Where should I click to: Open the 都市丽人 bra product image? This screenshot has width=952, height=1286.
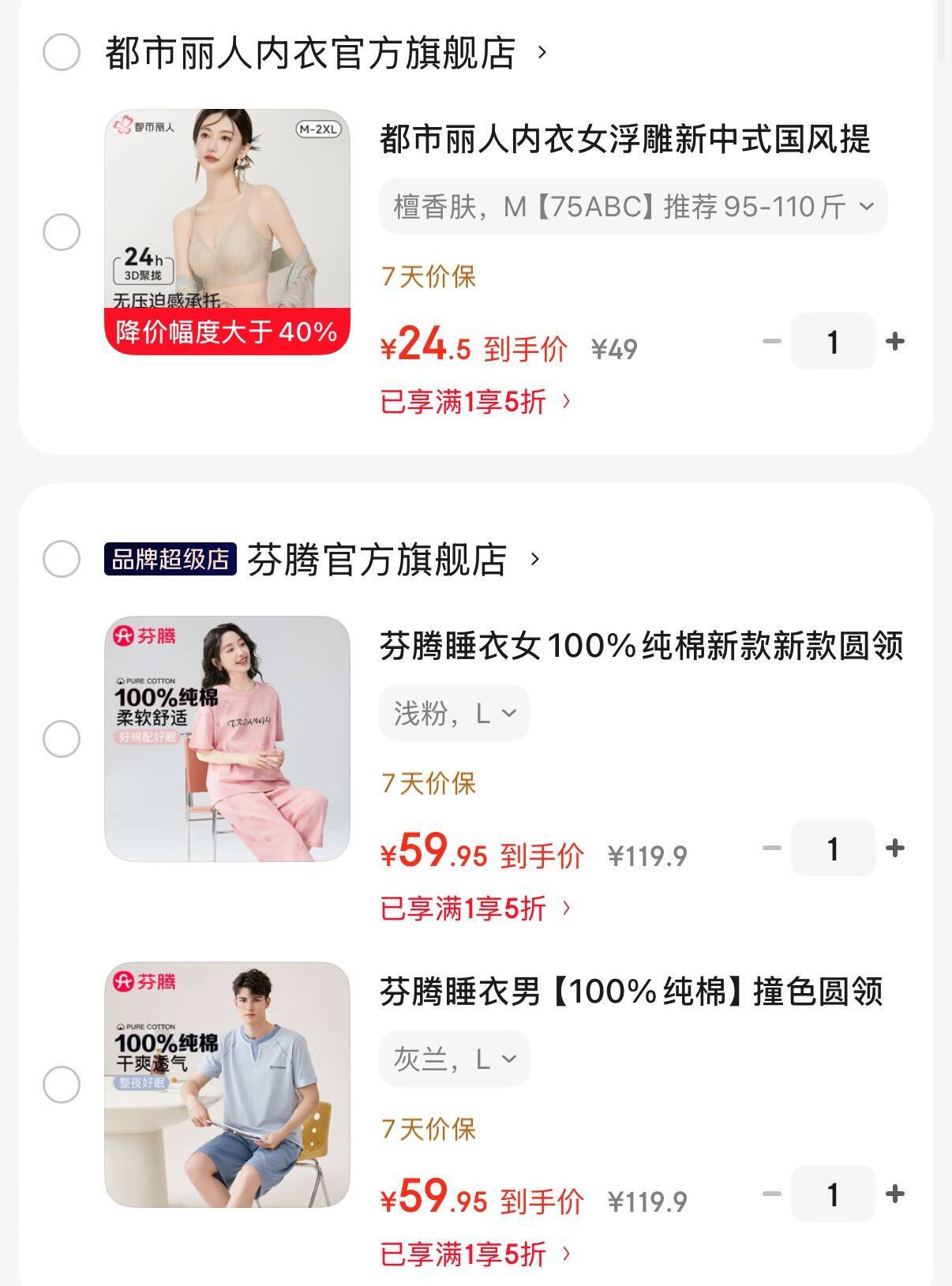(227, 232)
